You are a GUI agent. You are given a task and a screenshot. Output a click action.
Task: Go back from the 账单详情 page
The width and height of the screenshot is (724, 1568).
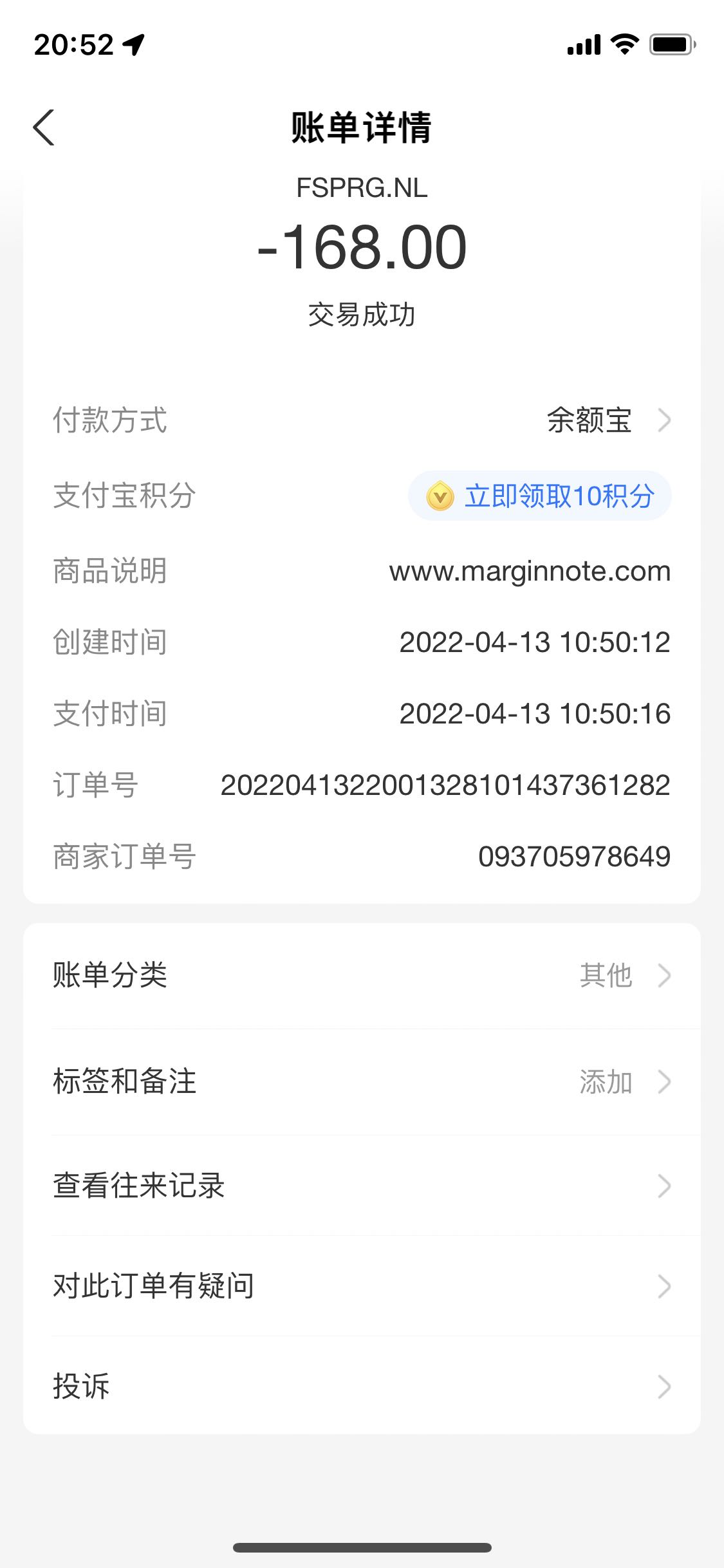click(x=44, y=127)
